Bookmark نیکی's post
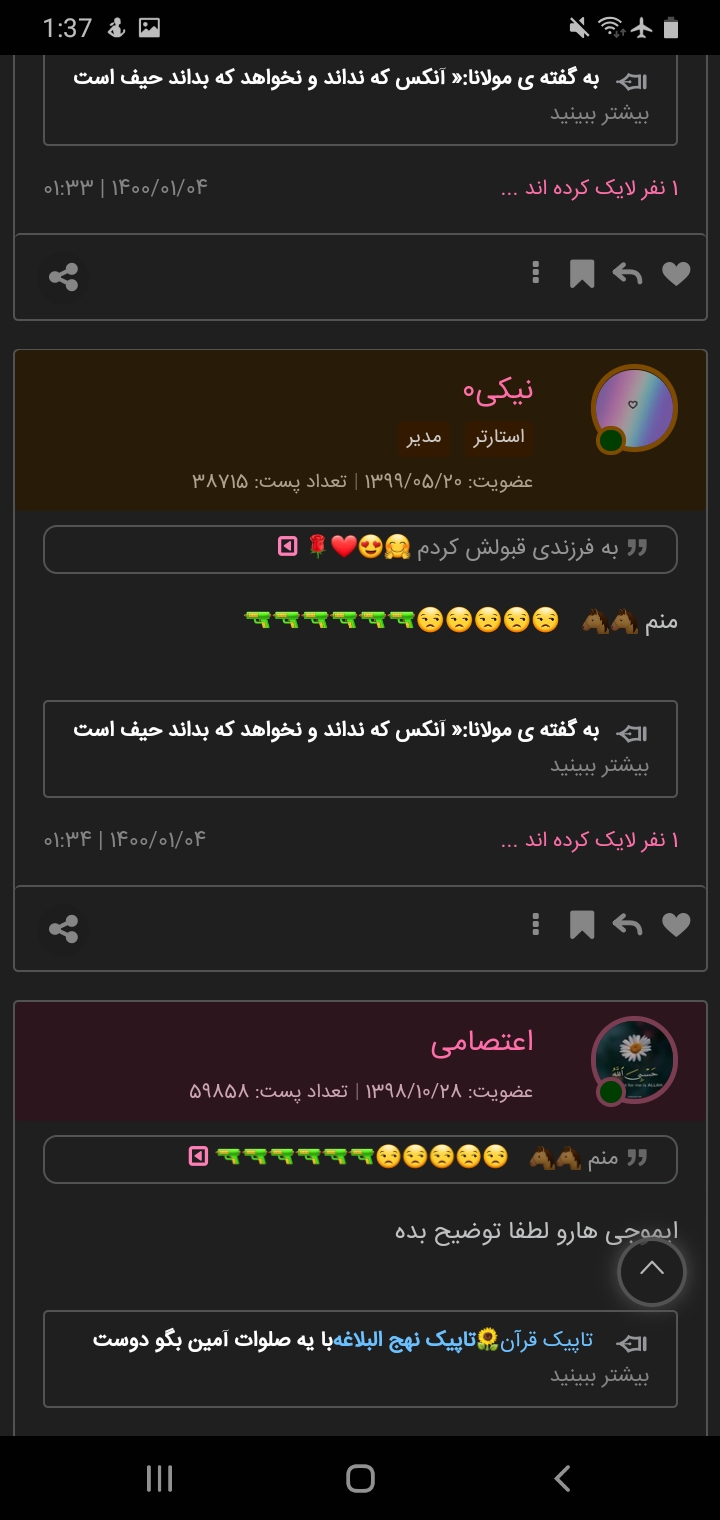Viewport: 720px width, 1520px height. click(x=581, y=925)
